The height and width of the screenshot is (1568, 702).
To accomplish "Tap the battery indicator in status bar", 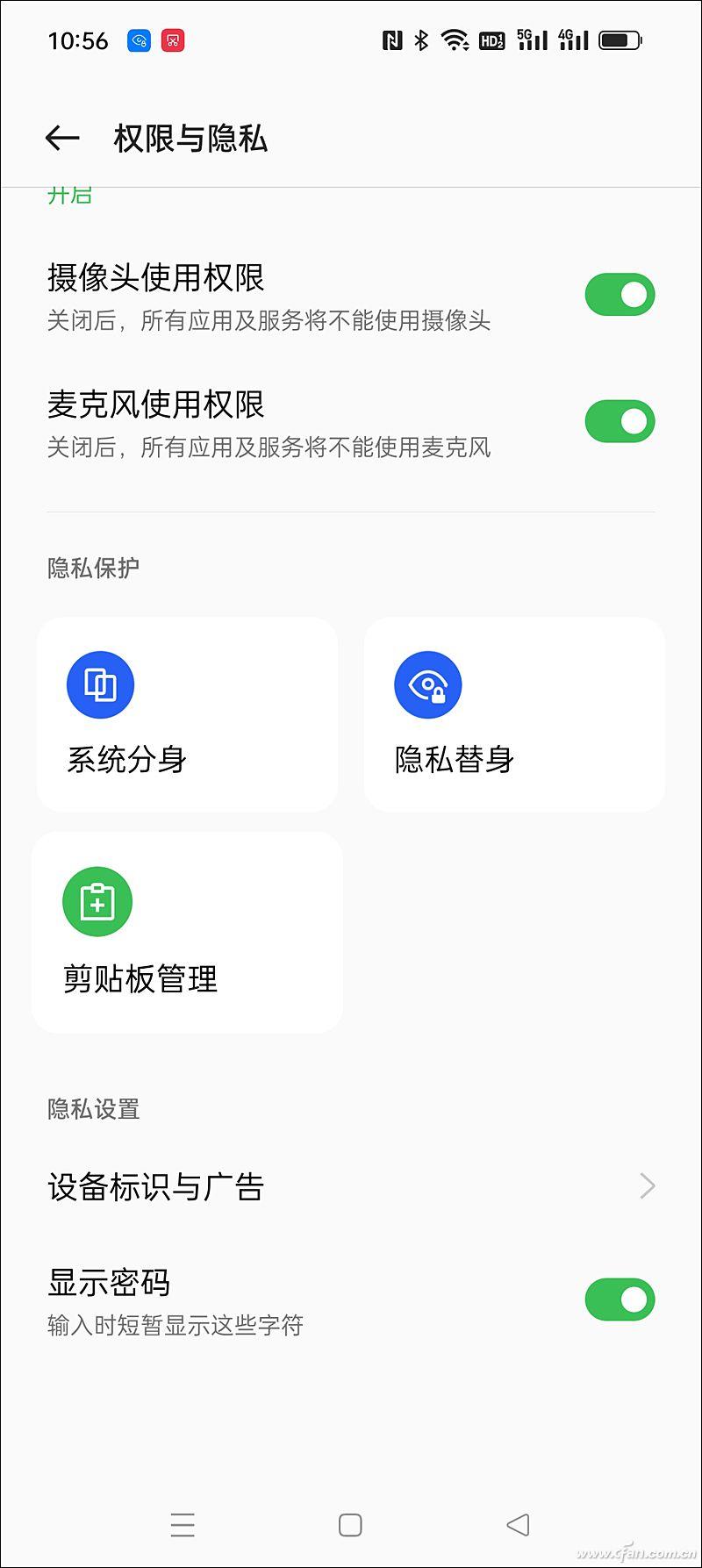I will coord(620,39).
